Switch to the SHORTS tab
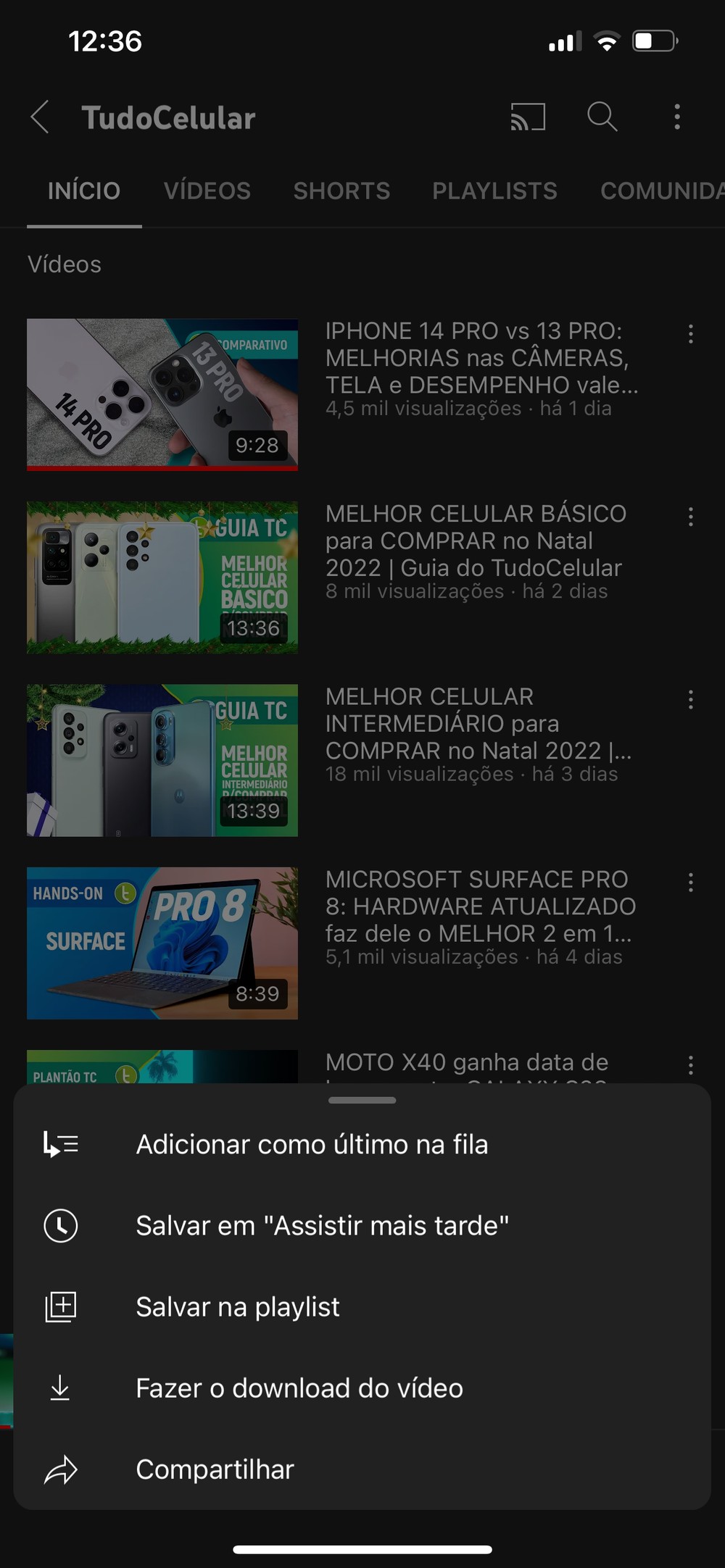 click(x=341, y=191)
